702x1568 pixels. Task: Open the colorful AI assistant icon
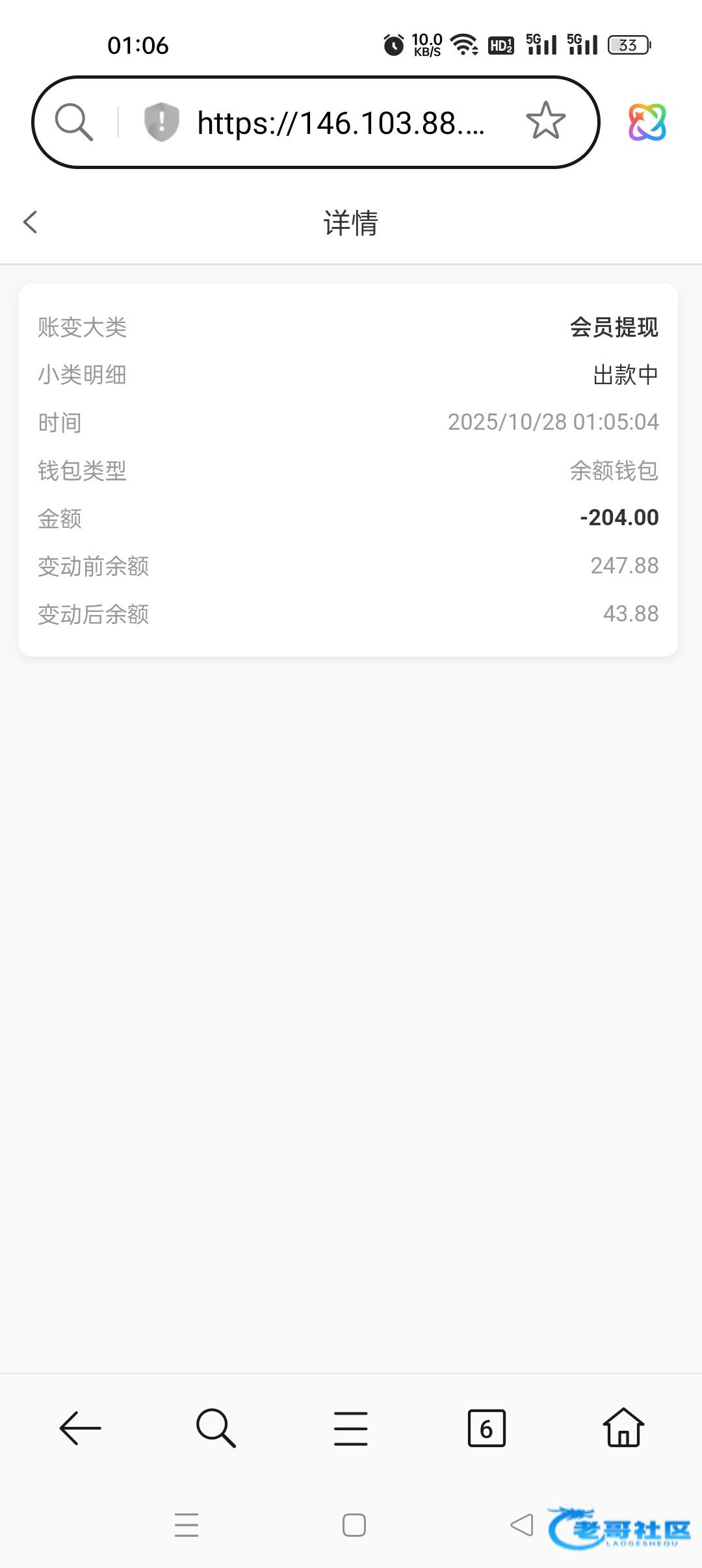pyautogui.click(x=647, y=122)
